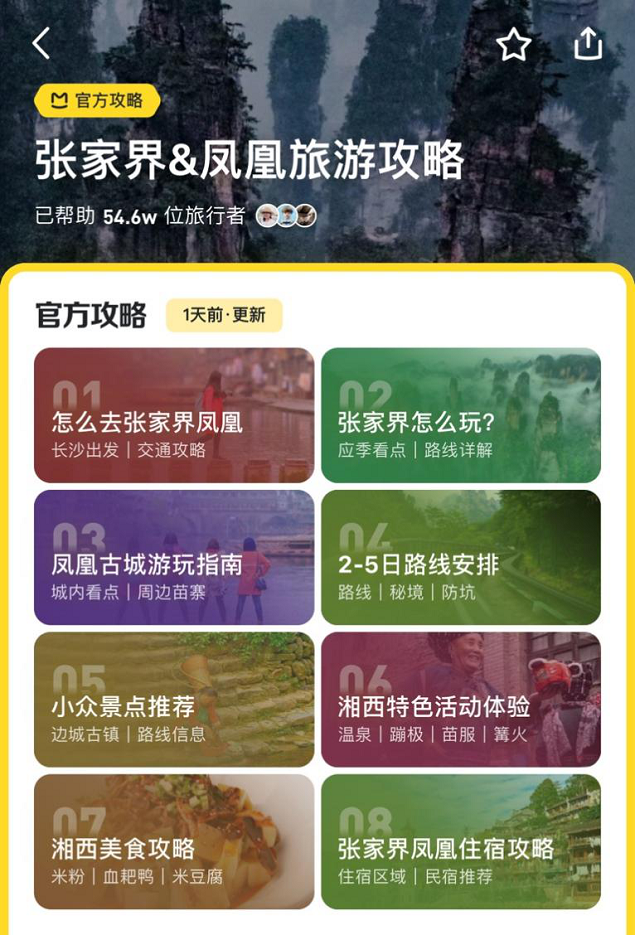Viewport: 635px width, 935px height.
Task: Open card 08 张家界凤凰住宿攻略
Action: pos(461,842)
